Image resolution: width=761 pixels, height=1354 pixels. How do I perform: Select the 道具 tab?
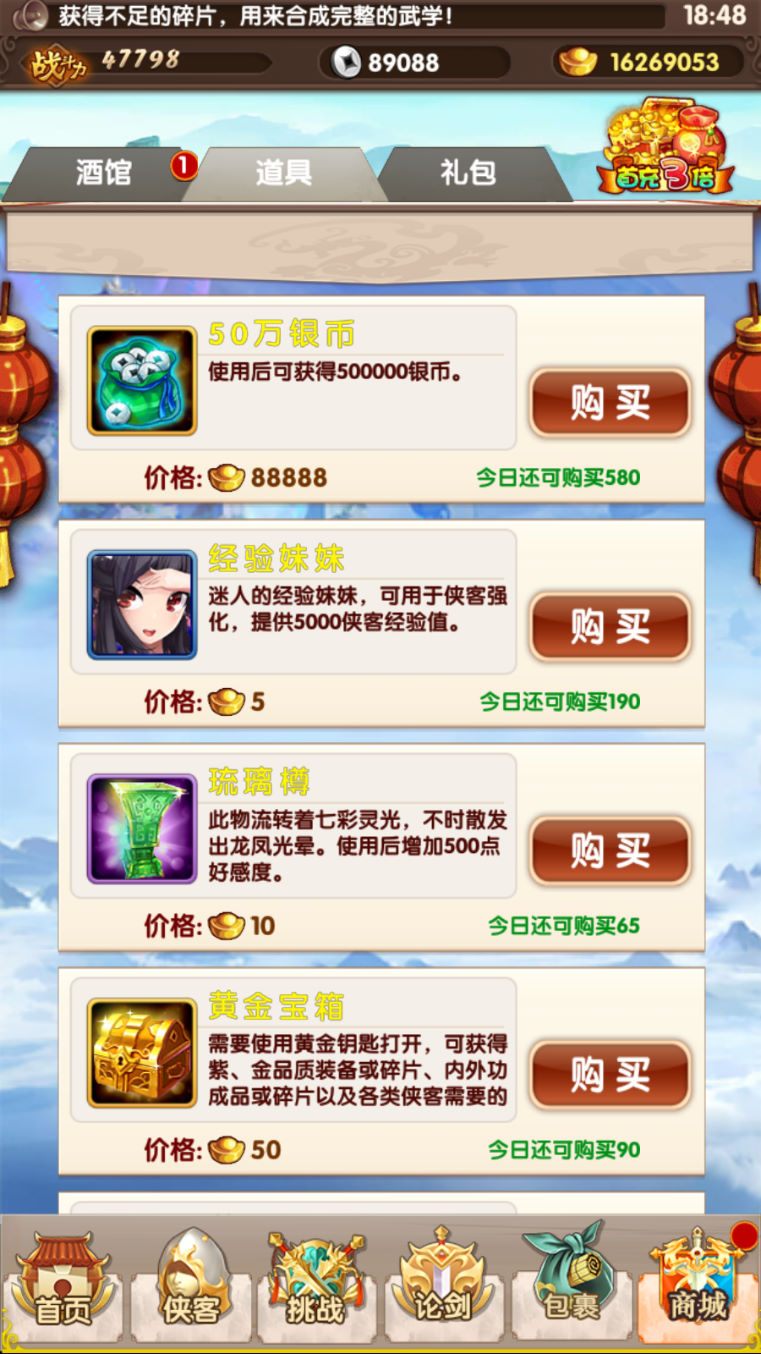tap(283, 173)
